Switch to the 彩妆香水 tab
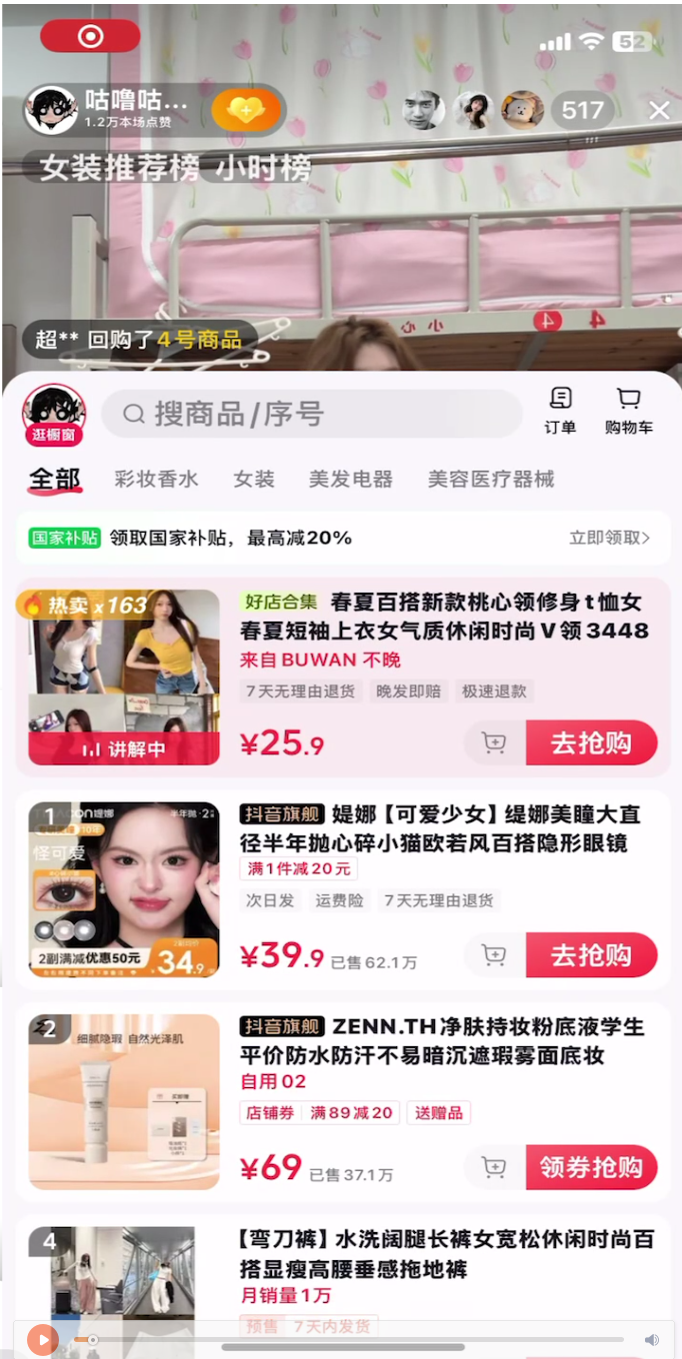The width and height of the screenshot is (682, 1359). point(156,479)
